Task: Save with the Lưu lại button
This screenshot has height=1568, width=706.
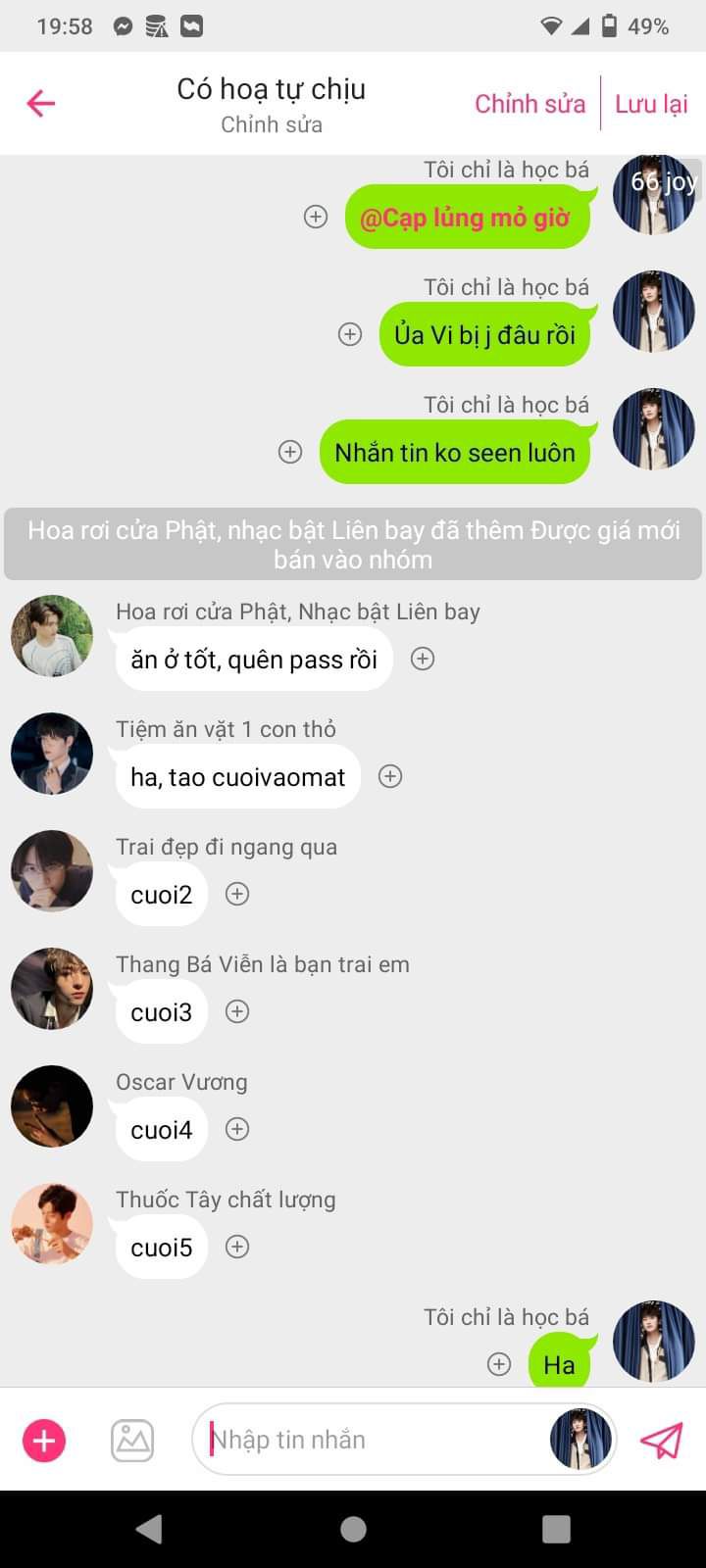Action: [651, 104]
